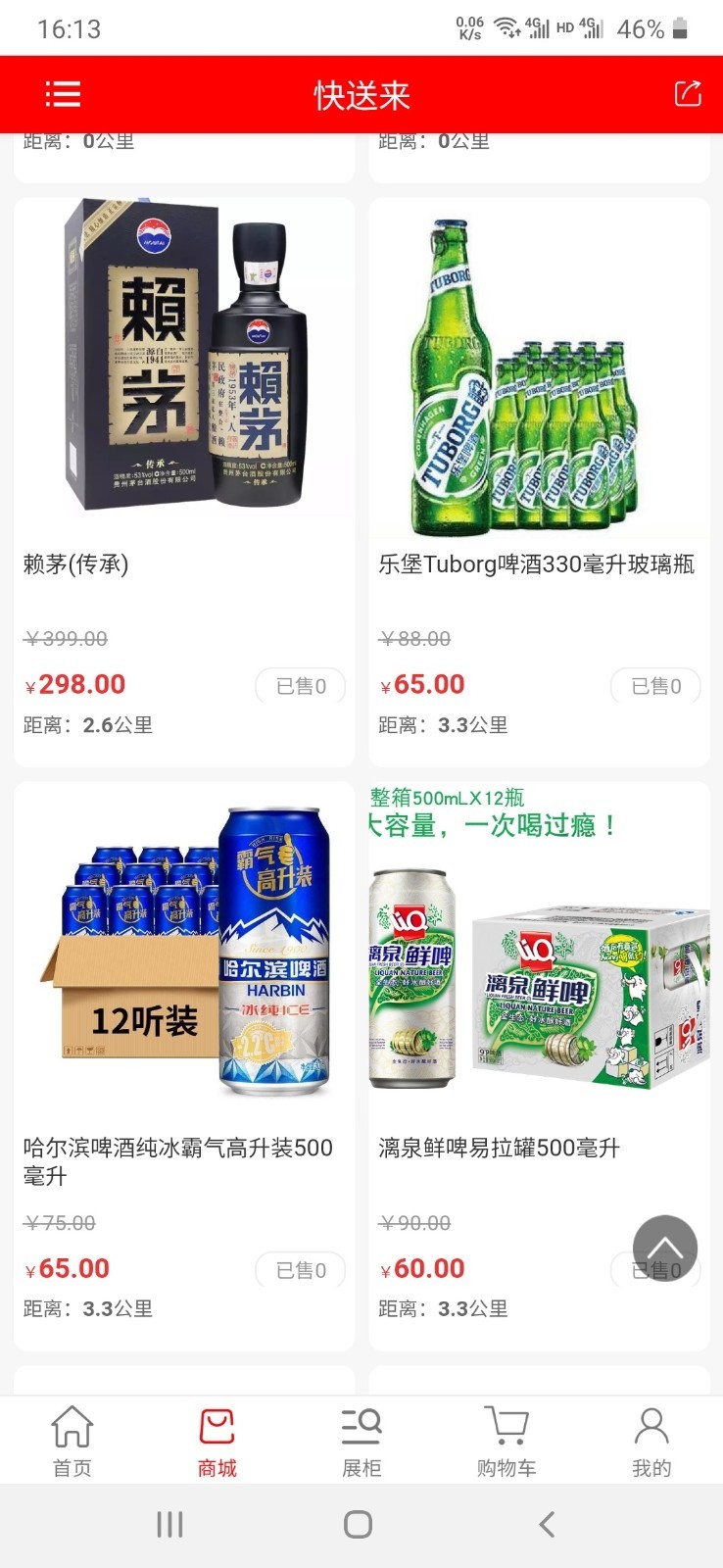Open the 展柜 tab
Viewport: 723px width, 1568px height.
click(x=361, y=1441)
